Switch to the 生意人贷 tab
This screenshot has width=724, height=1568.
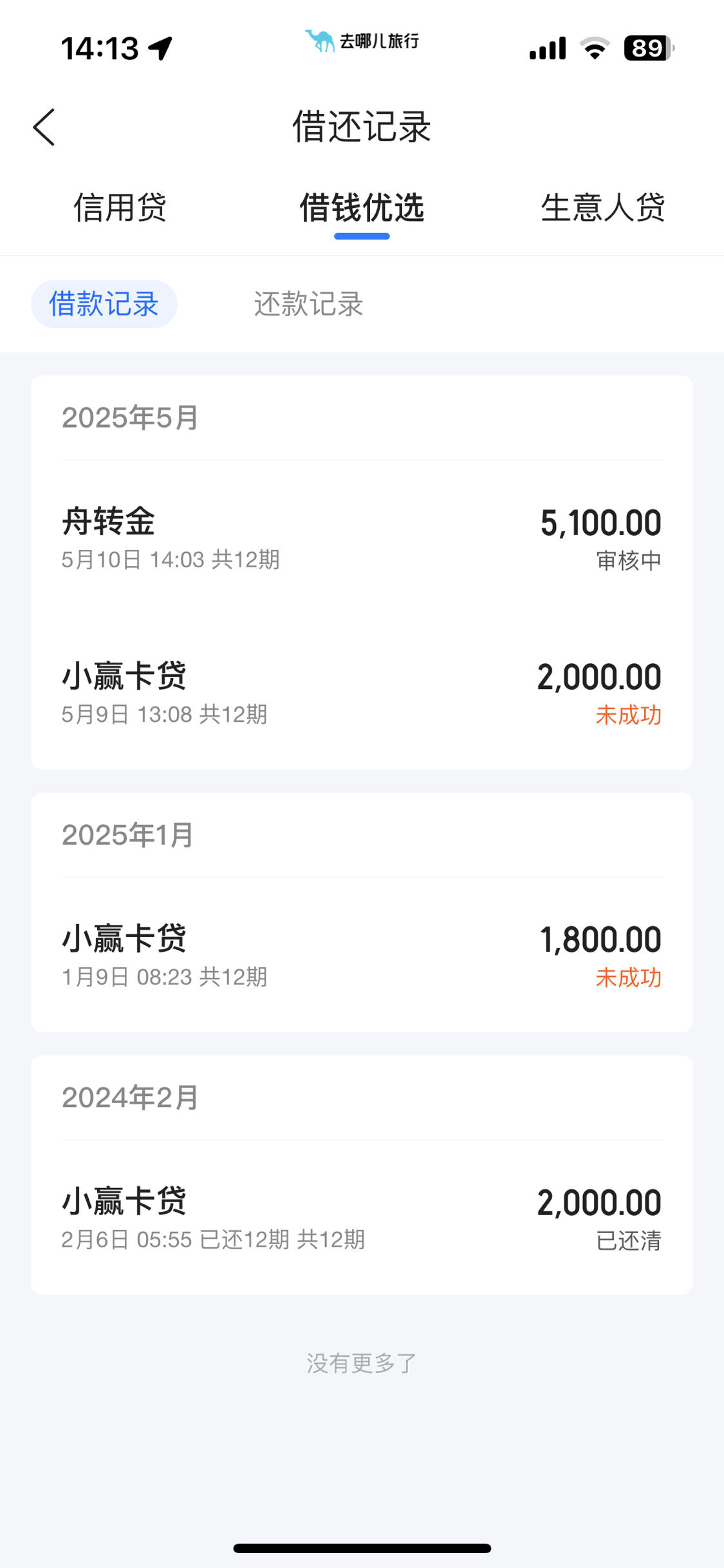[603, 207]
